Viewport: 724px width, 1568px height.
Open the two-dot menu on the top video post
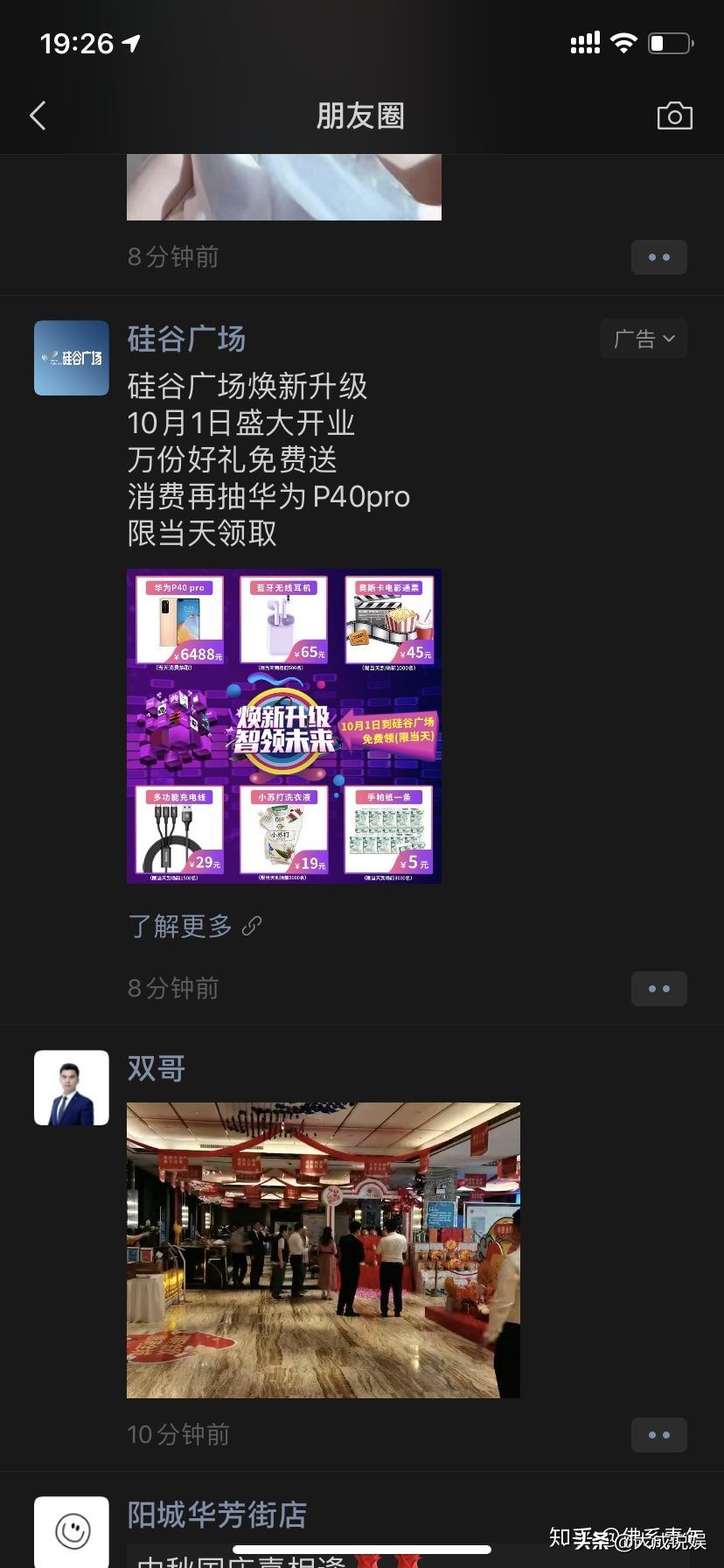pyautogui.click(x=658, y=256)
